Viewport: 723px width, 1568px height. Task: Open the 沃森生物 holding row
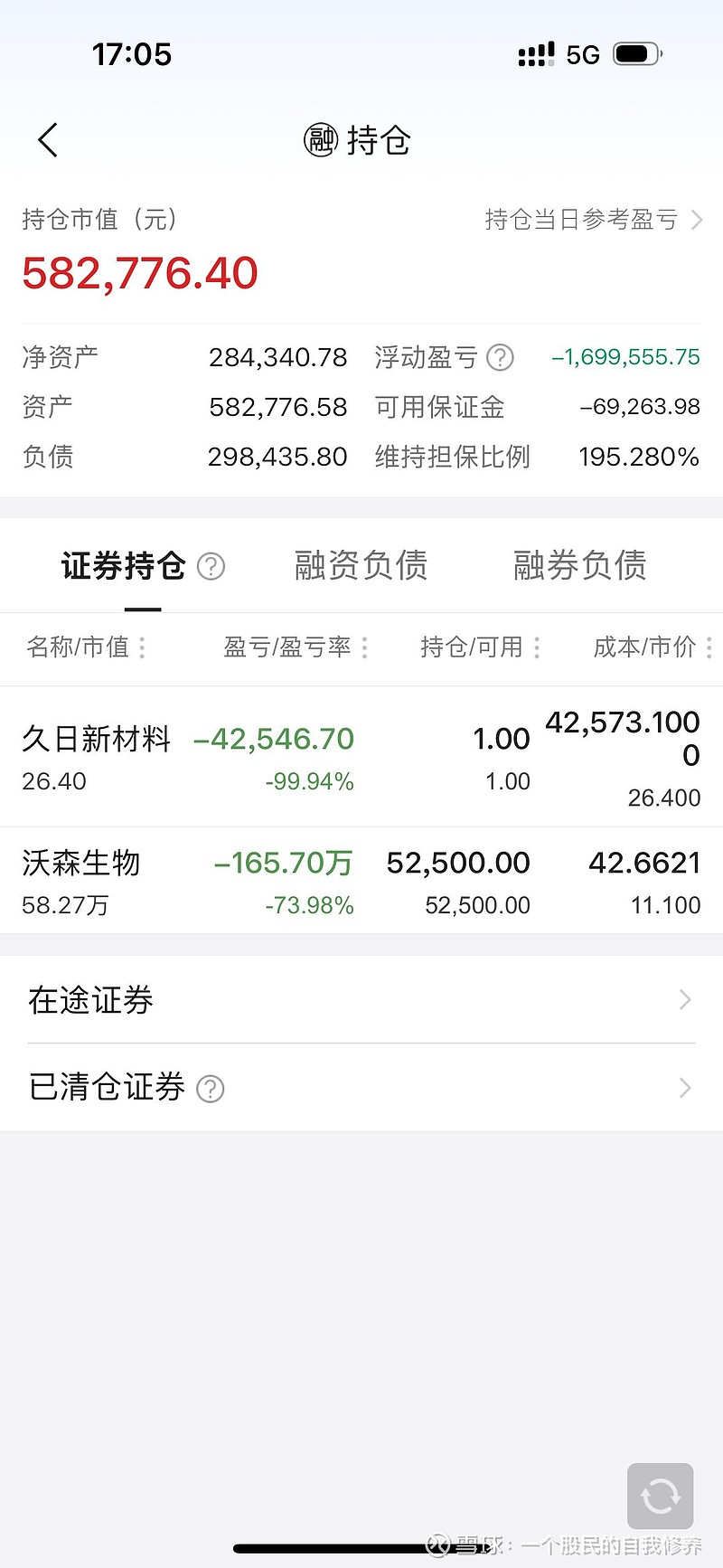[361, 881]
